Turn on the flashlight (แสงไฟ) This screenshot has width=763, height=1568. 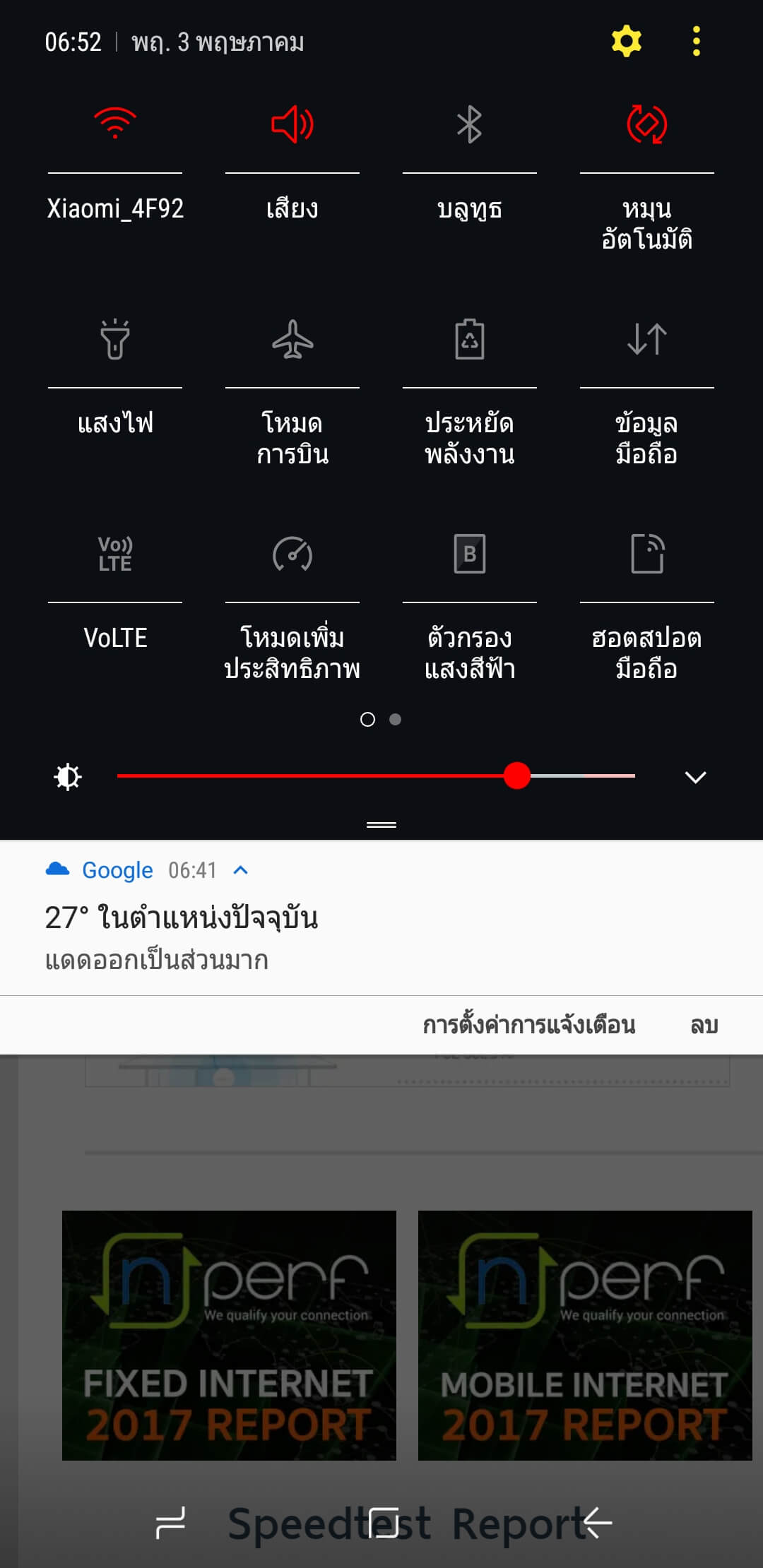pos(115,339)
